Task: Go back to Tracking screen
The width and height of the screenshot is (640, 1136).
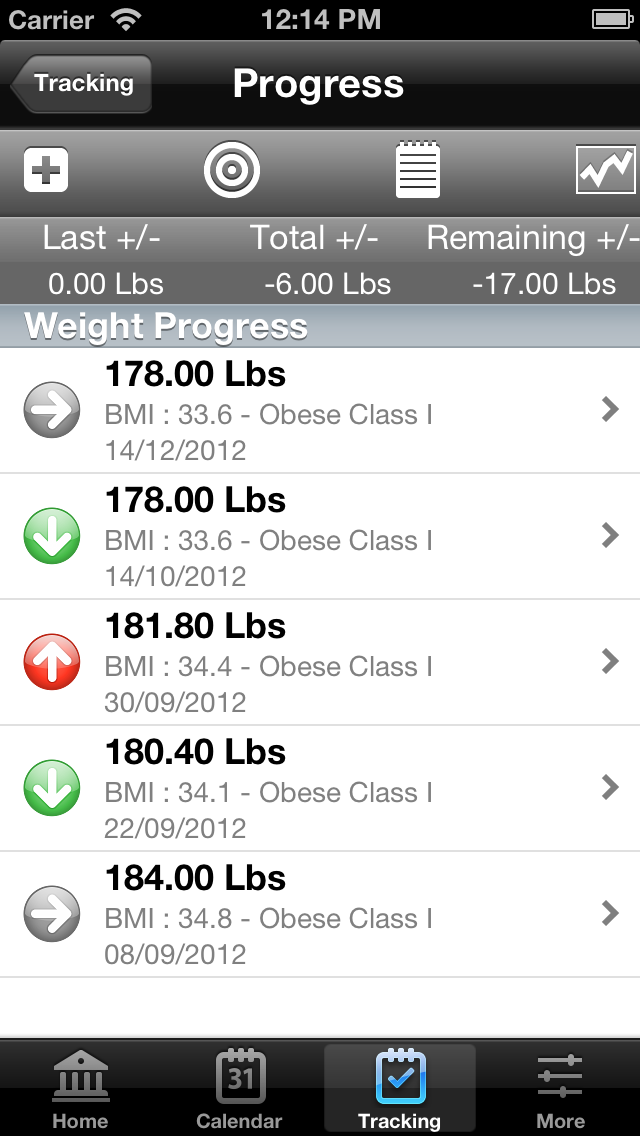Action: 82,84
